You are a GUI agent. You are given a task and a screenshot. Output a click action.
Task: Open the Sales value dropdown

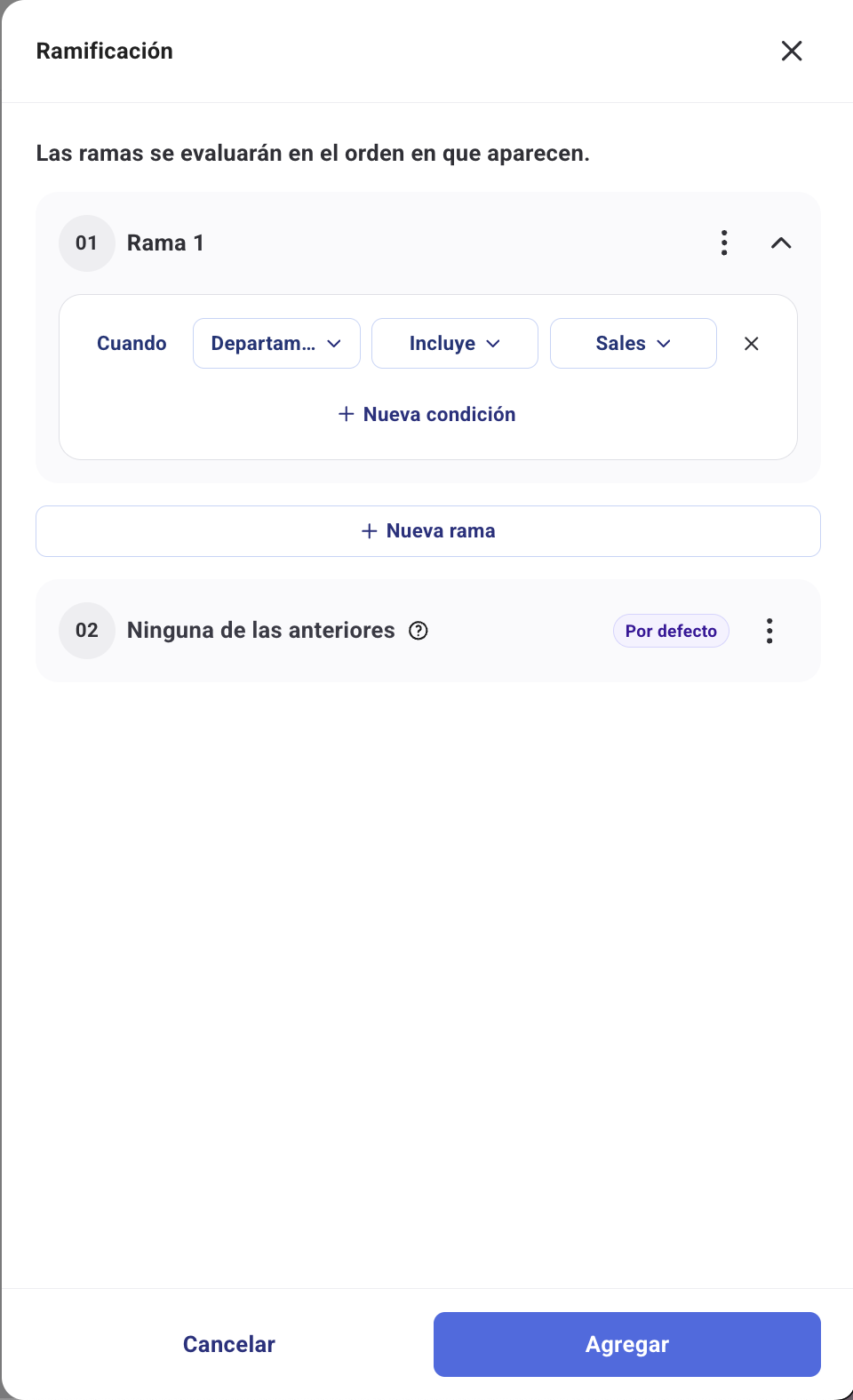click(x=633, y=343)
